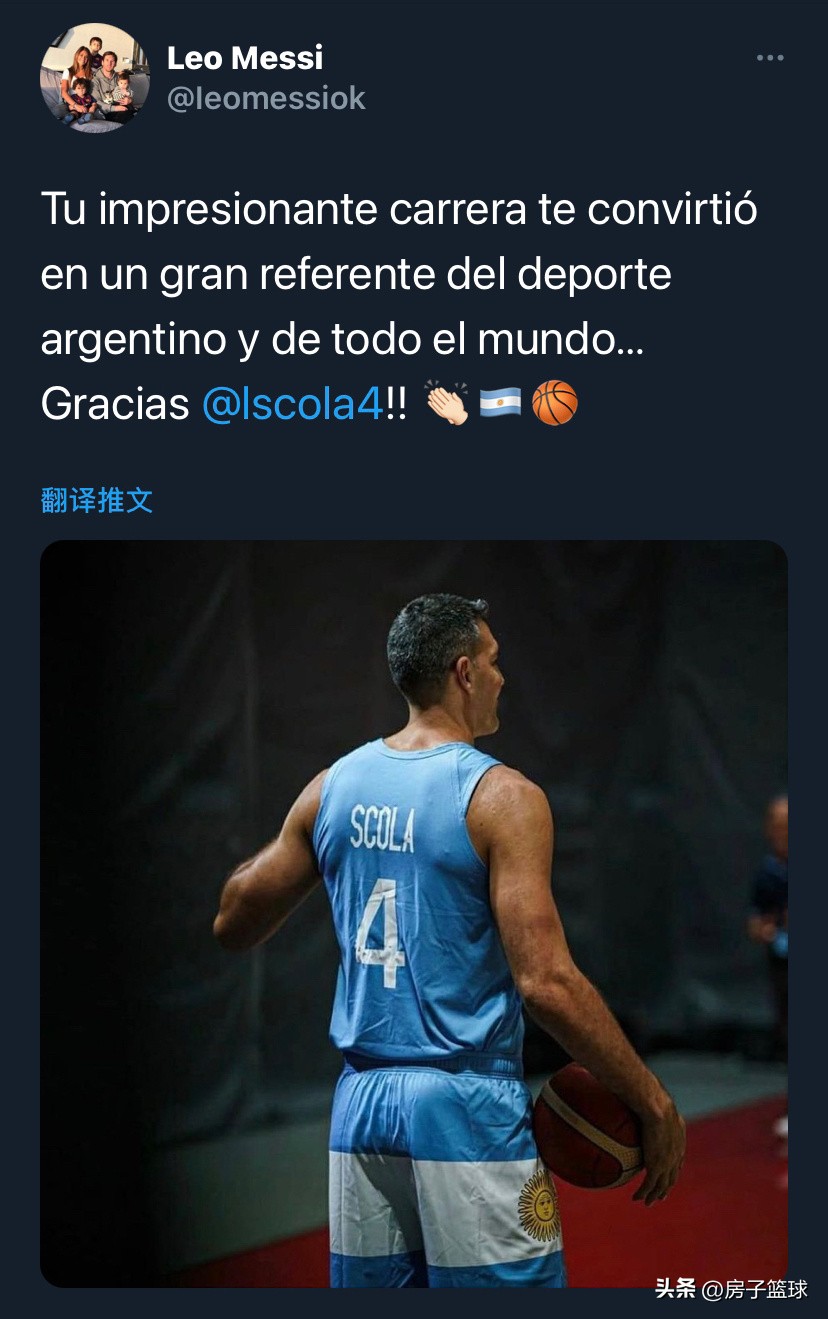Tap the translate tweet link
This screenshot has width=828, height=1319.
point(97,500)
